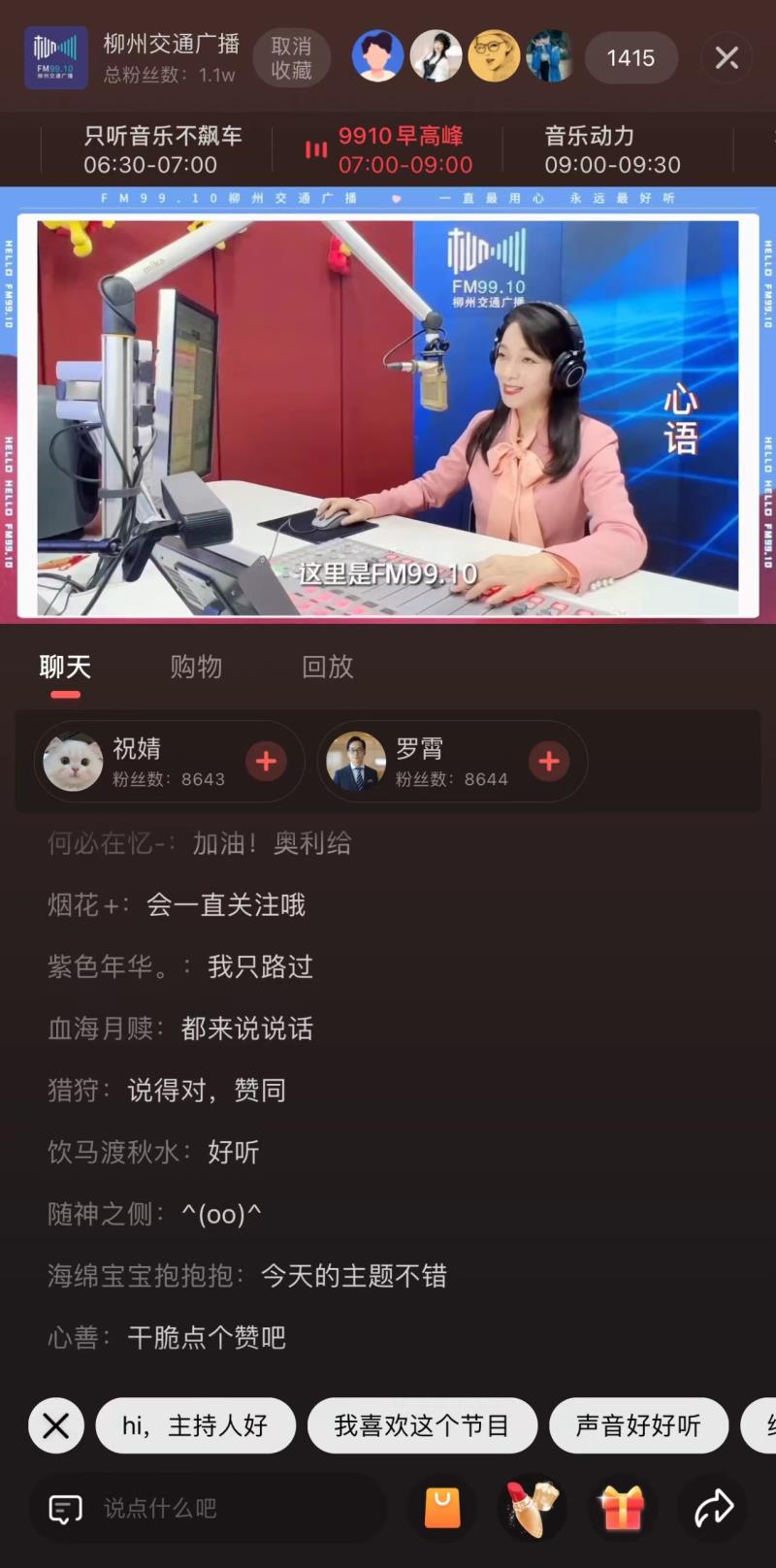
Task: Dismiss the quick reply suggestions
Action: tap(56, 1425)
